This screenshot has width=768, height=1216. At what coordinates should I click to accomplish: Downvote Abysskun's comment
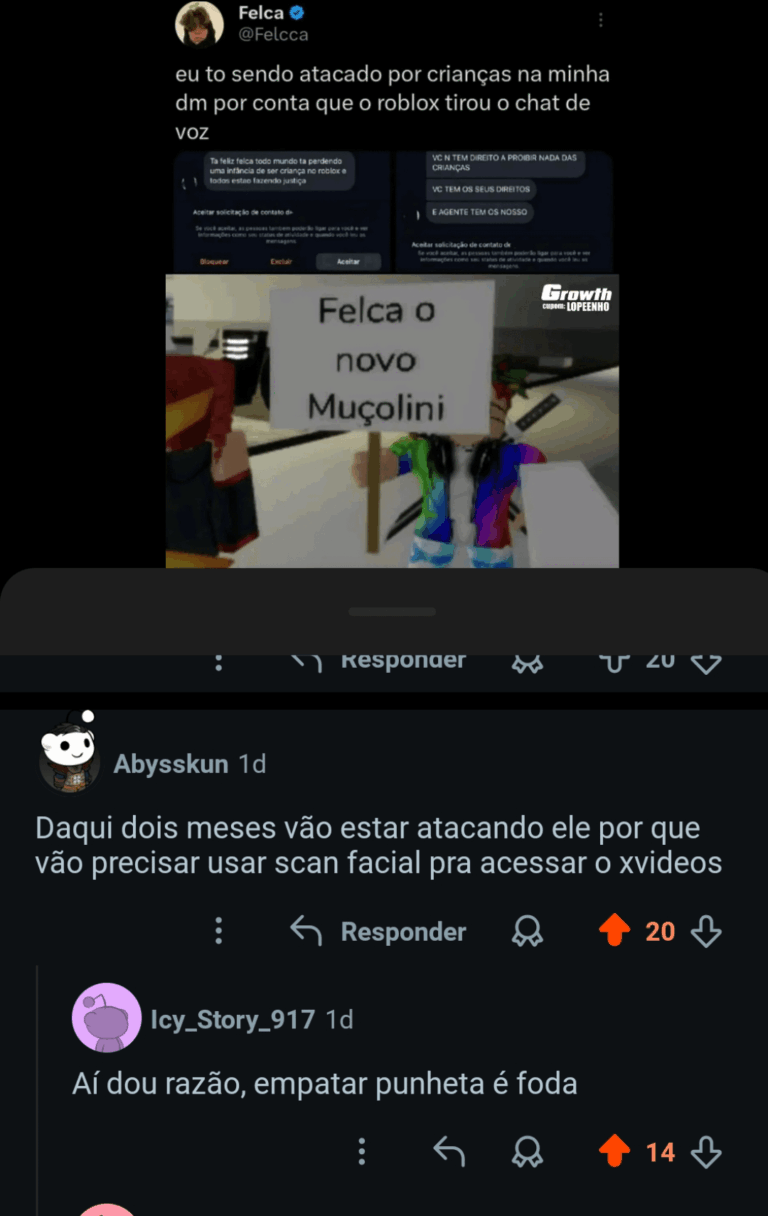[706, 932]
